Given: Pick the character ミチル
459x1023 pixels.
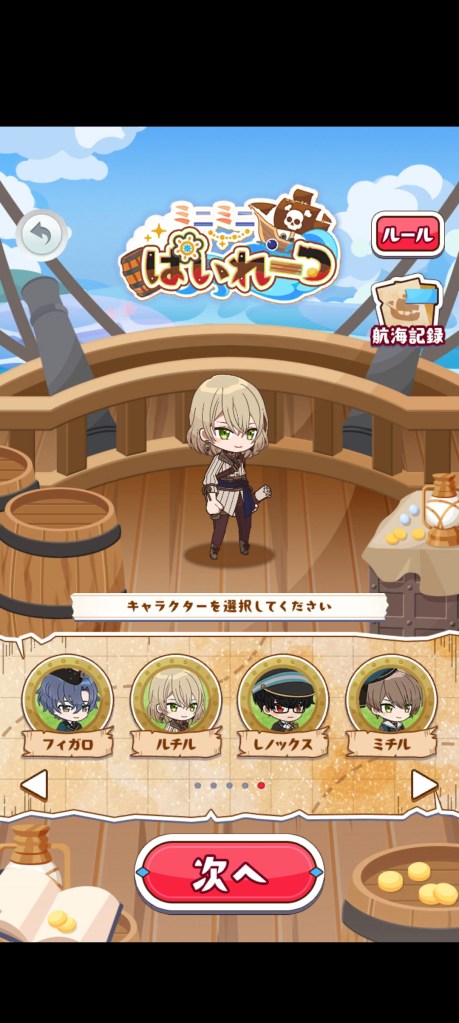Looking at the screenshot, I should tap(391, 706).
